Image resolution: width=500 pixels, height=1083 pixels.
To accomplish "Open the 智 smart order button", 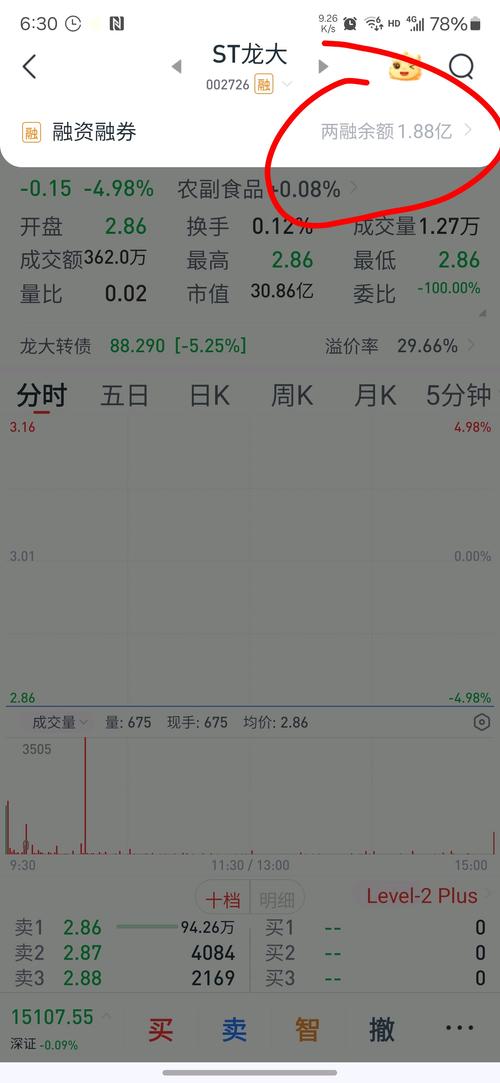I will pyautogui.click(x=307, y=1029).
